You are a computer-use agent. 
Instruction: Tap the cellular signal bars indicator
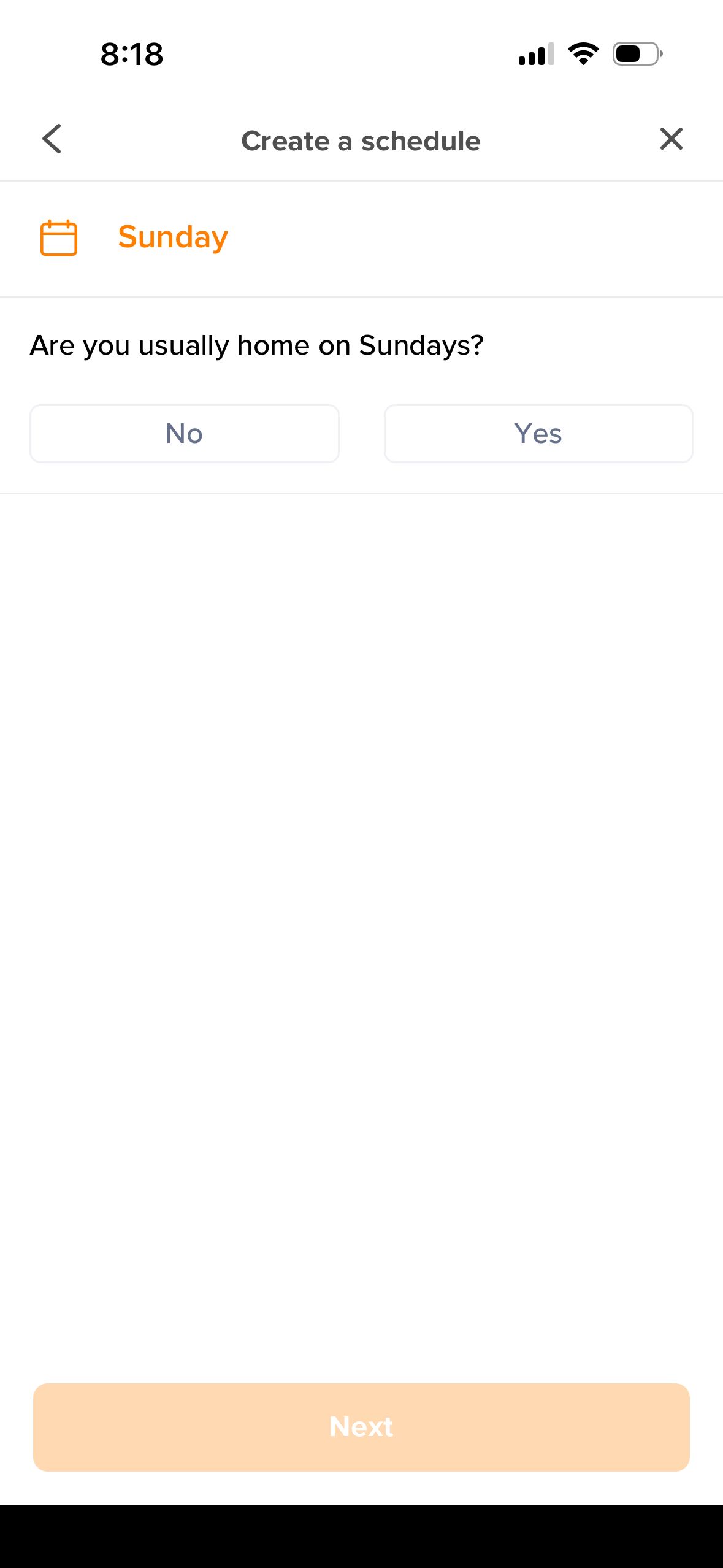(536, 54)
